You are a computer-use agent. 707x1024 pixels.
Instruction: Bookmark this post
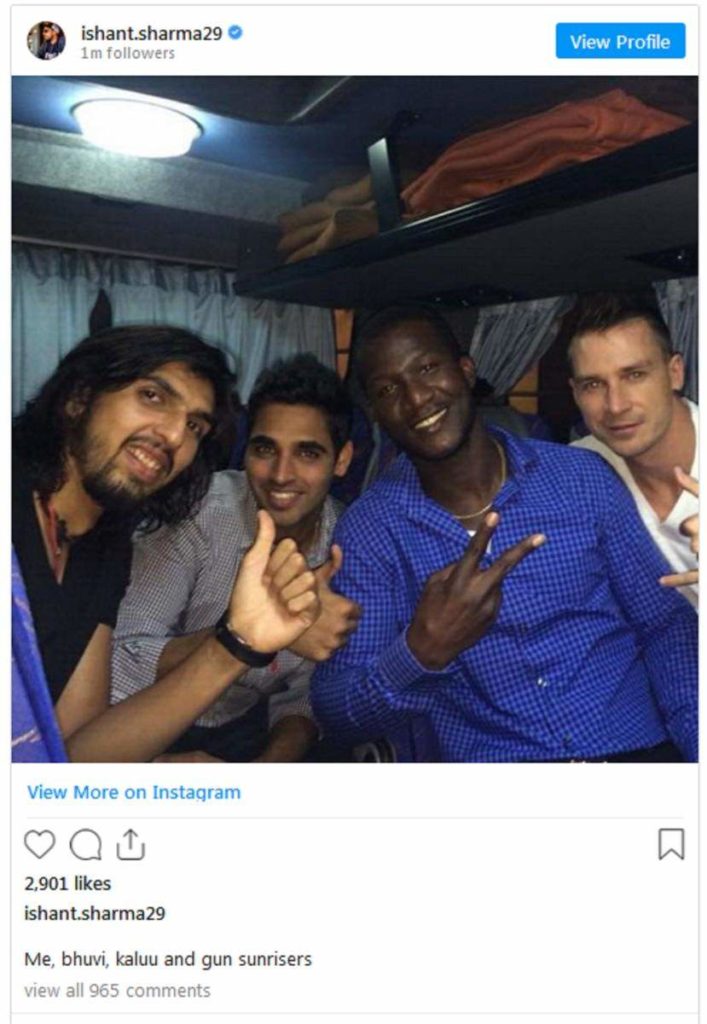[x=671, y=845]
